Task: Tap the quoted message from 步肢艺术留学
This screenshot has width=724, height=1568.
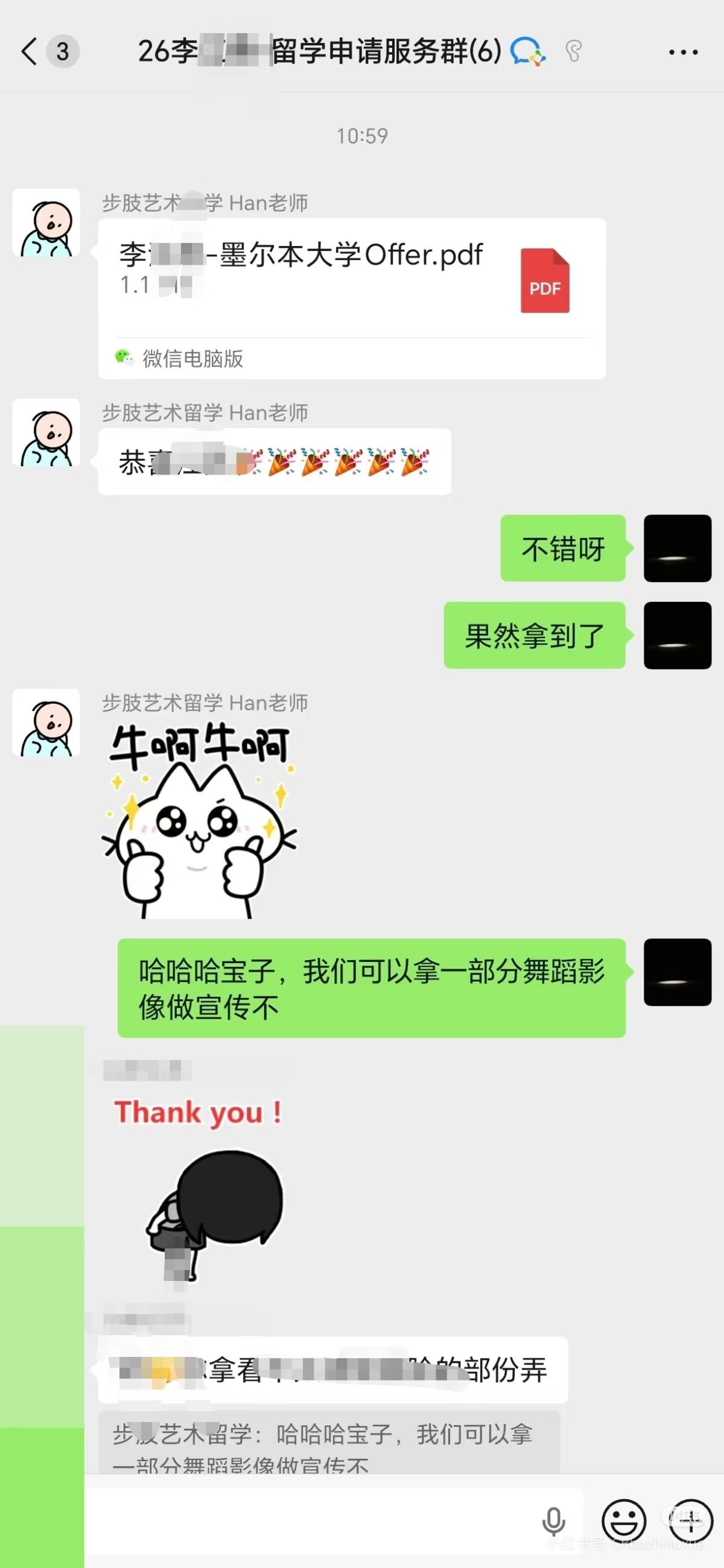Action: (329, 1443)
